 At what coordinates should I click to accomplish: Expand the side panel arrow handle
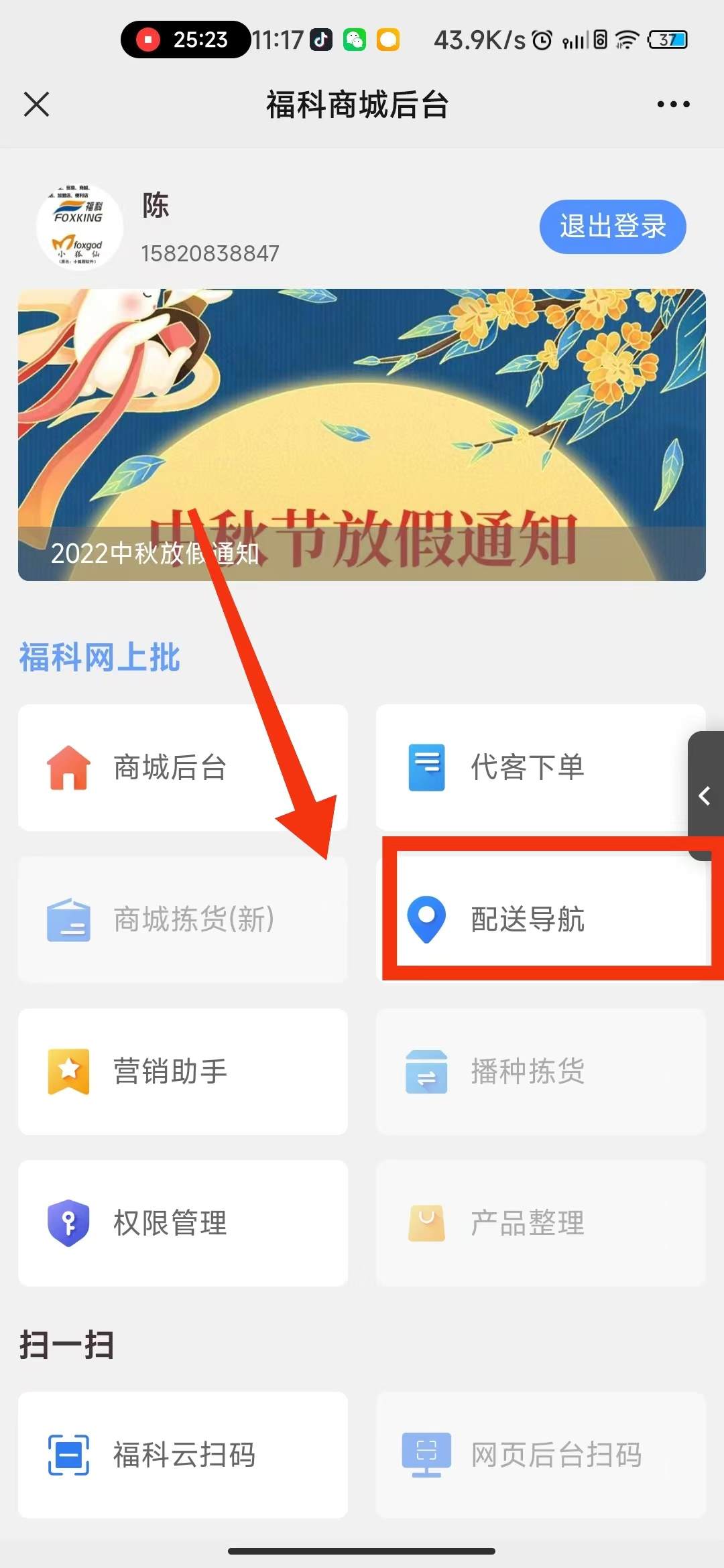(x=705, y=796)
